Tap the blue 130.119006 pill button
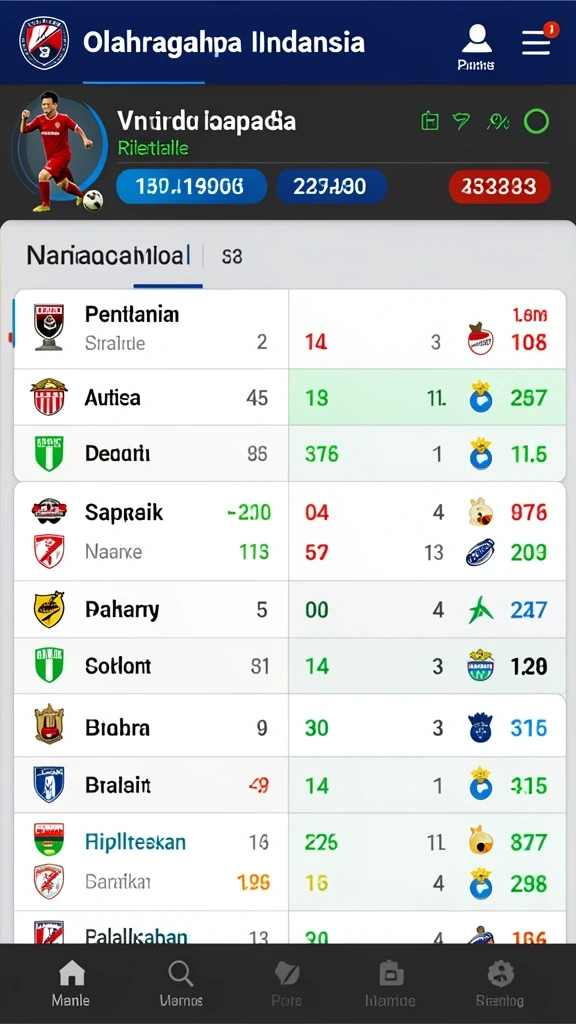 click(191, 187)
